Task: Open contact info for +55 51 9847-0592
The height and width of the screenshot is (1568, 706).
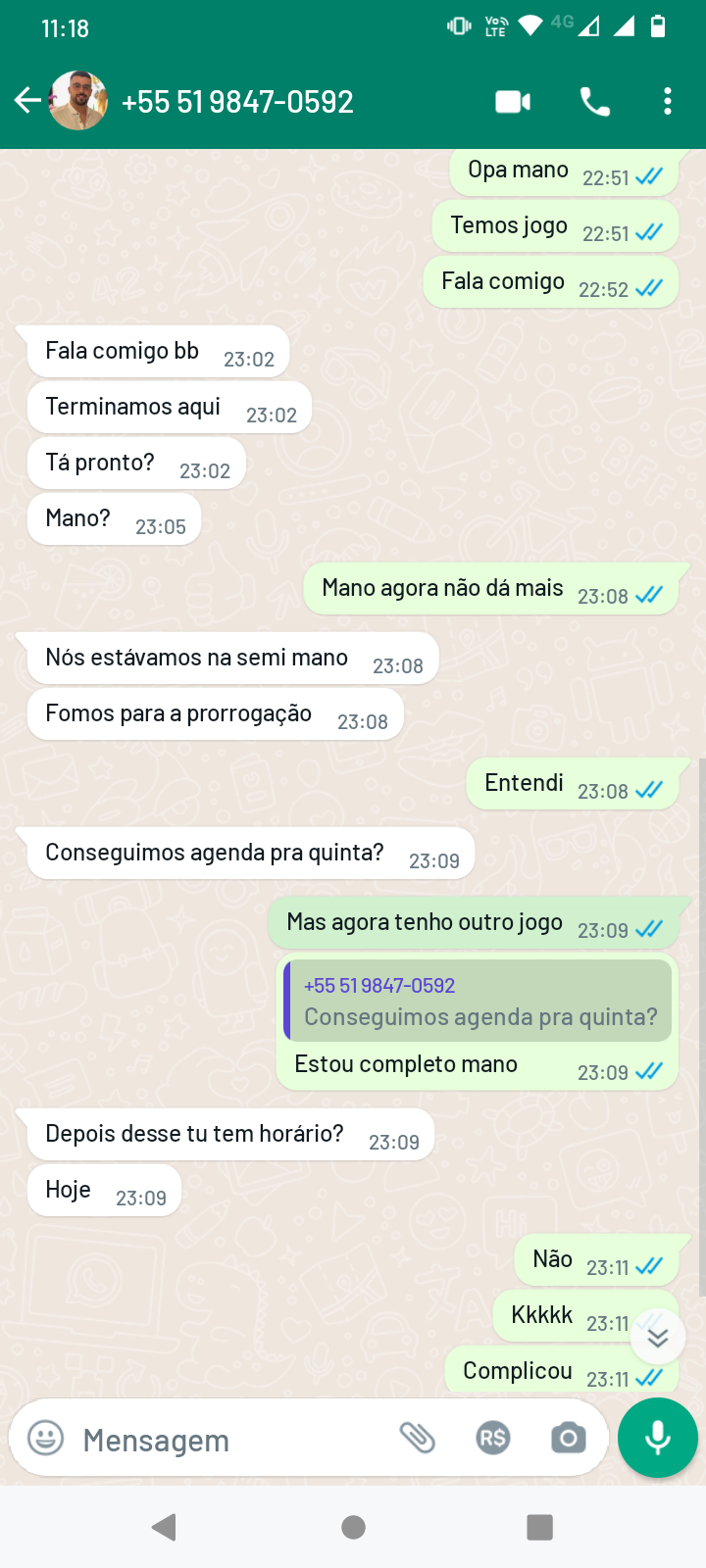Action: tap(236, 102)
